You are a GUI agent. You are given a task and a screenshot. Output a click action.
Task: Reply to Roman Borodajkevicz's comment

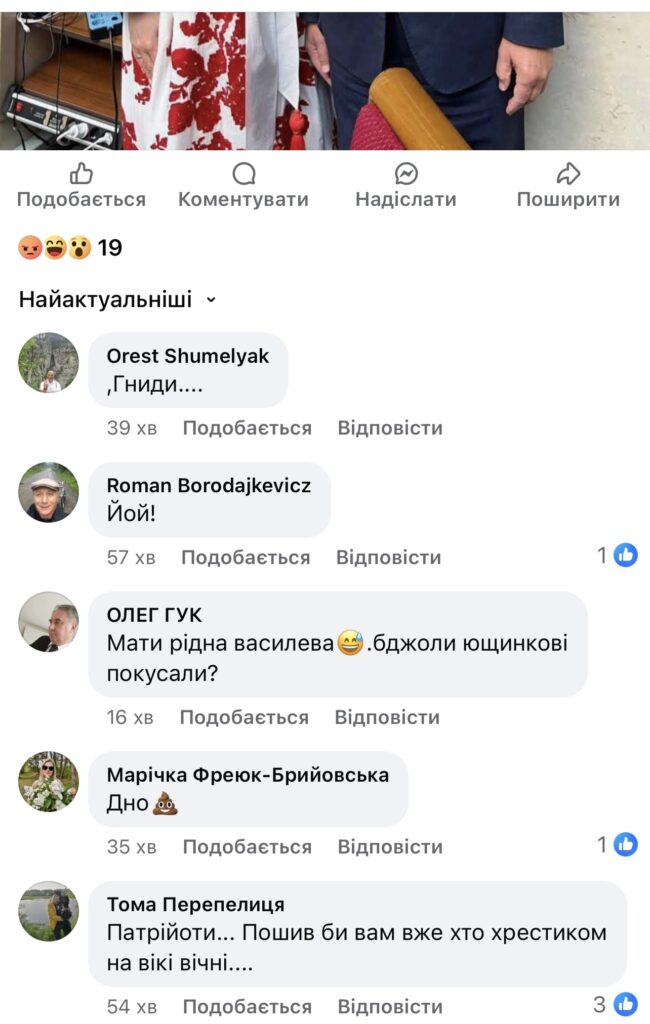[x=388, y=557]
